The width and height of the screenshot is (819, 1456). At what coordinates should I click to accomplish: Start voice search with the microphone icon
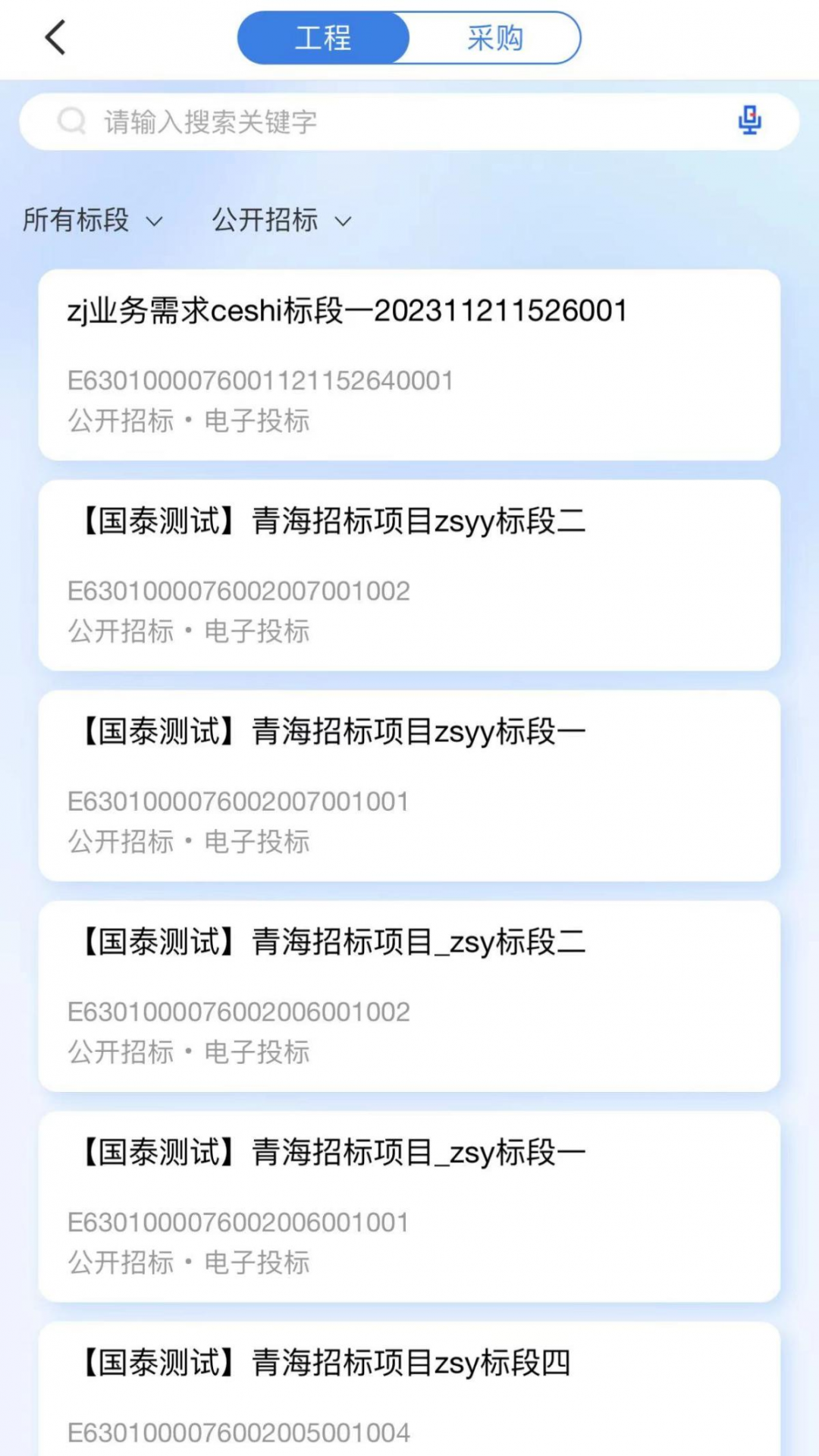pos(749,121)
